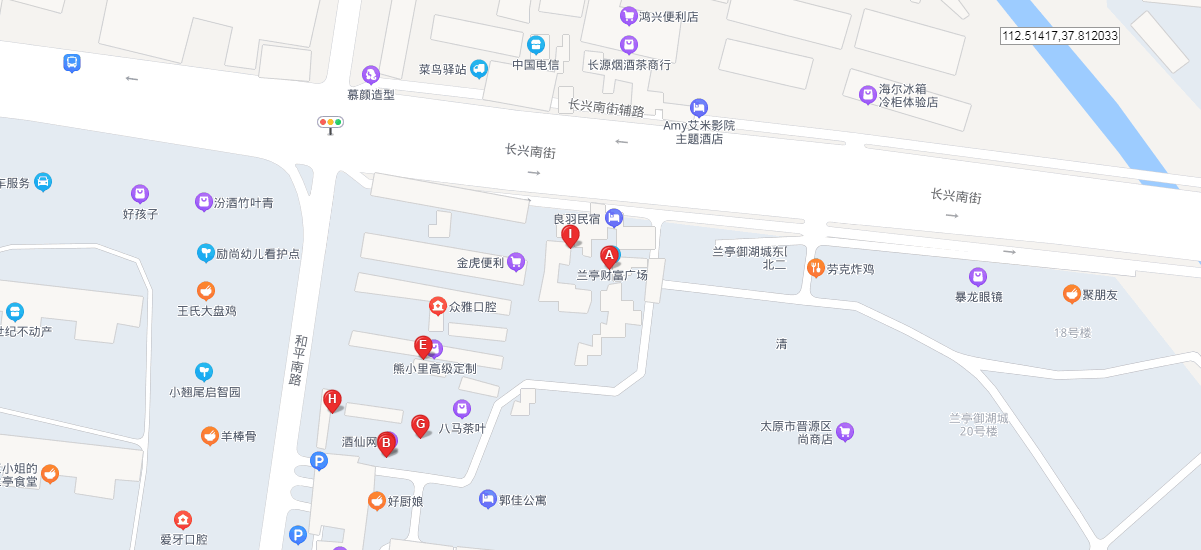This screenshot has height=550, width=1201.
Task: Tap the 菜鸟驿站 delivery station icon
Action: 479,68
